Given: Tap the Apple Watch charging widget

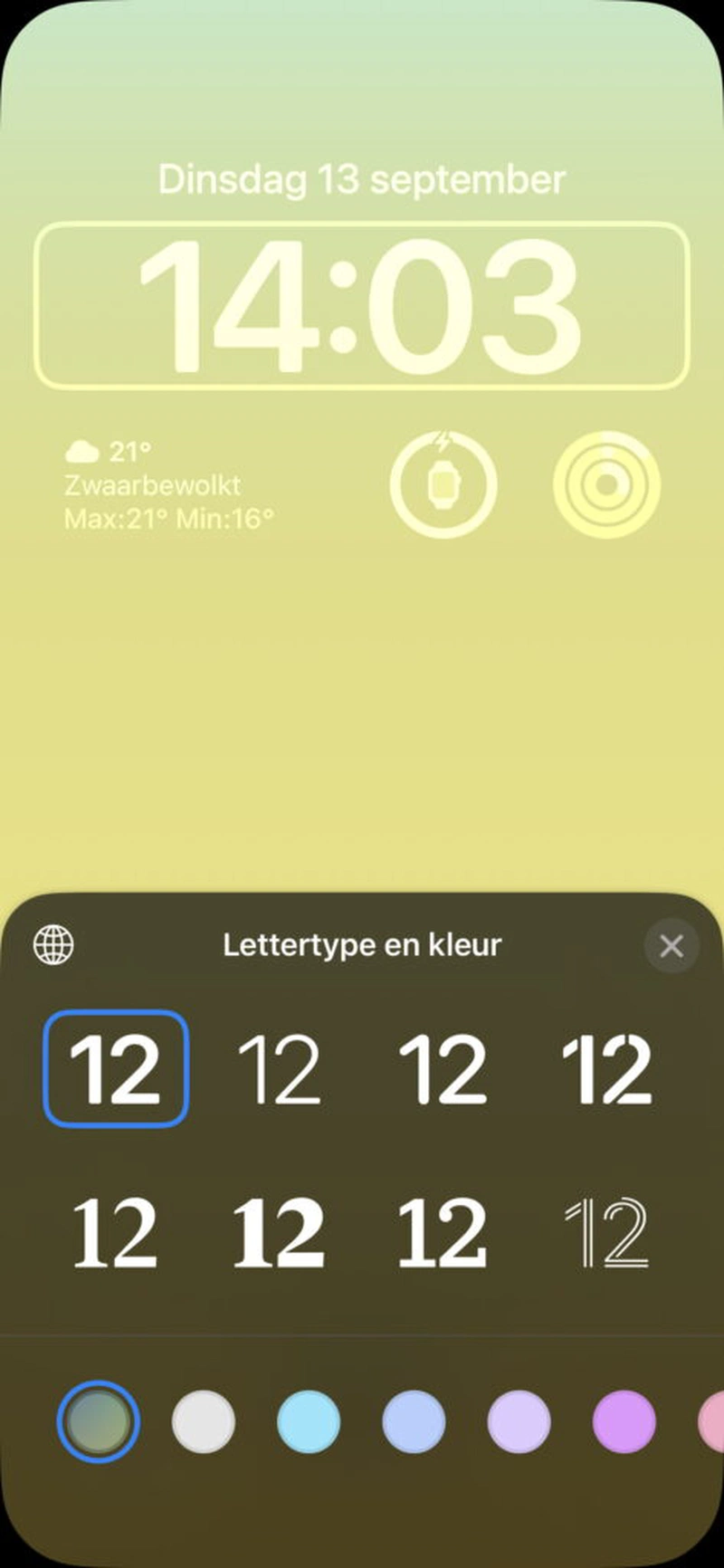Looking at the screenshot, I should pyautogui.click(x=443, y=485).
